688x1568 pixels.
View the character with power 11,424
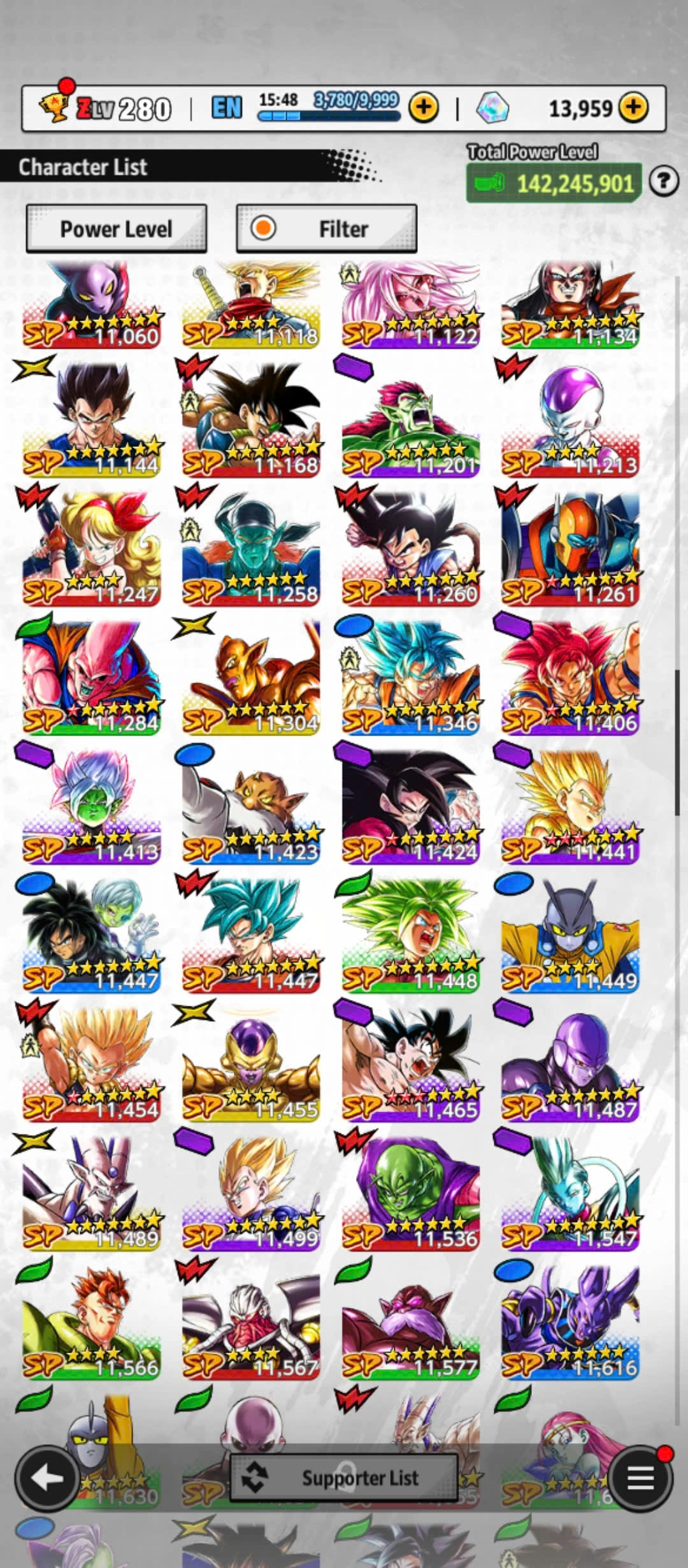click(410, 807)
